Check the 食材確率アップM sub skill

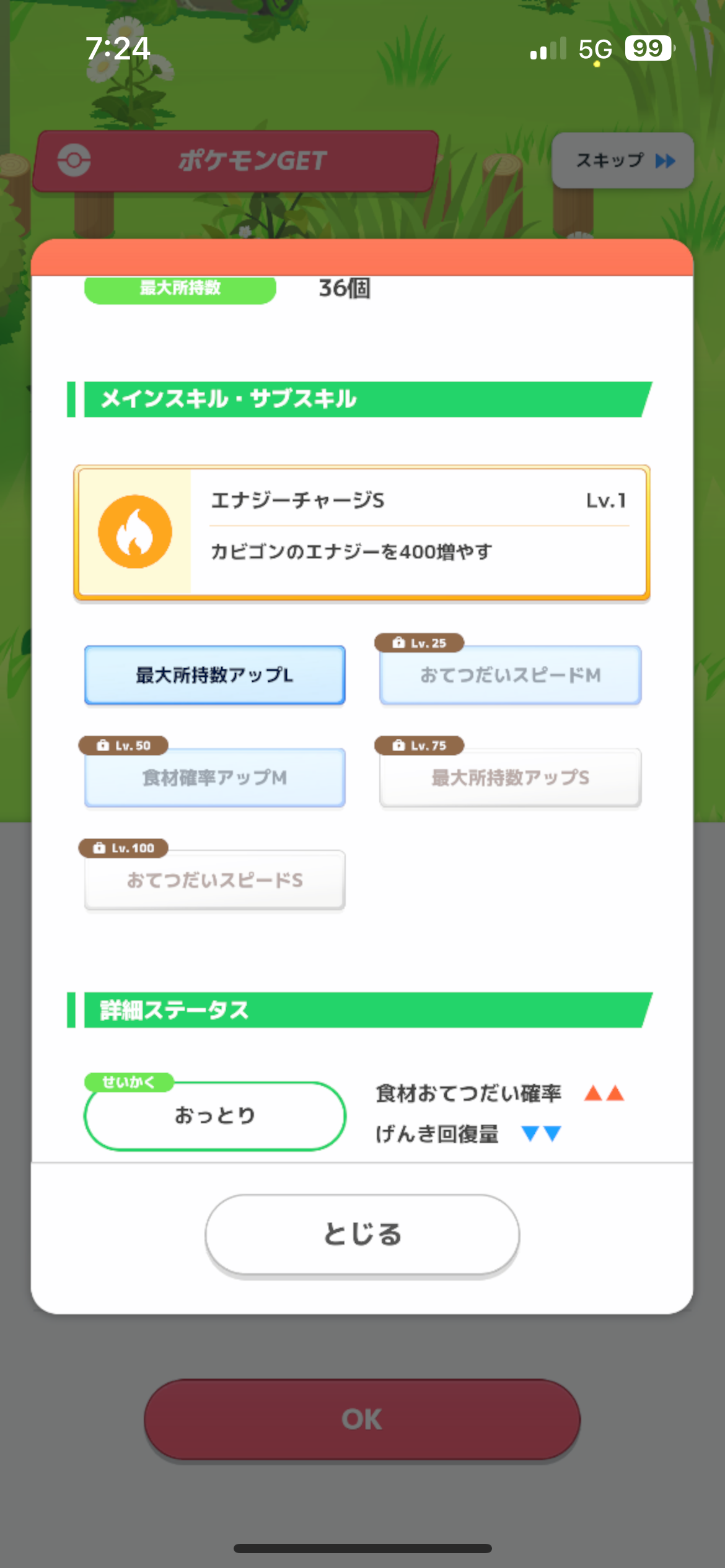214,778
